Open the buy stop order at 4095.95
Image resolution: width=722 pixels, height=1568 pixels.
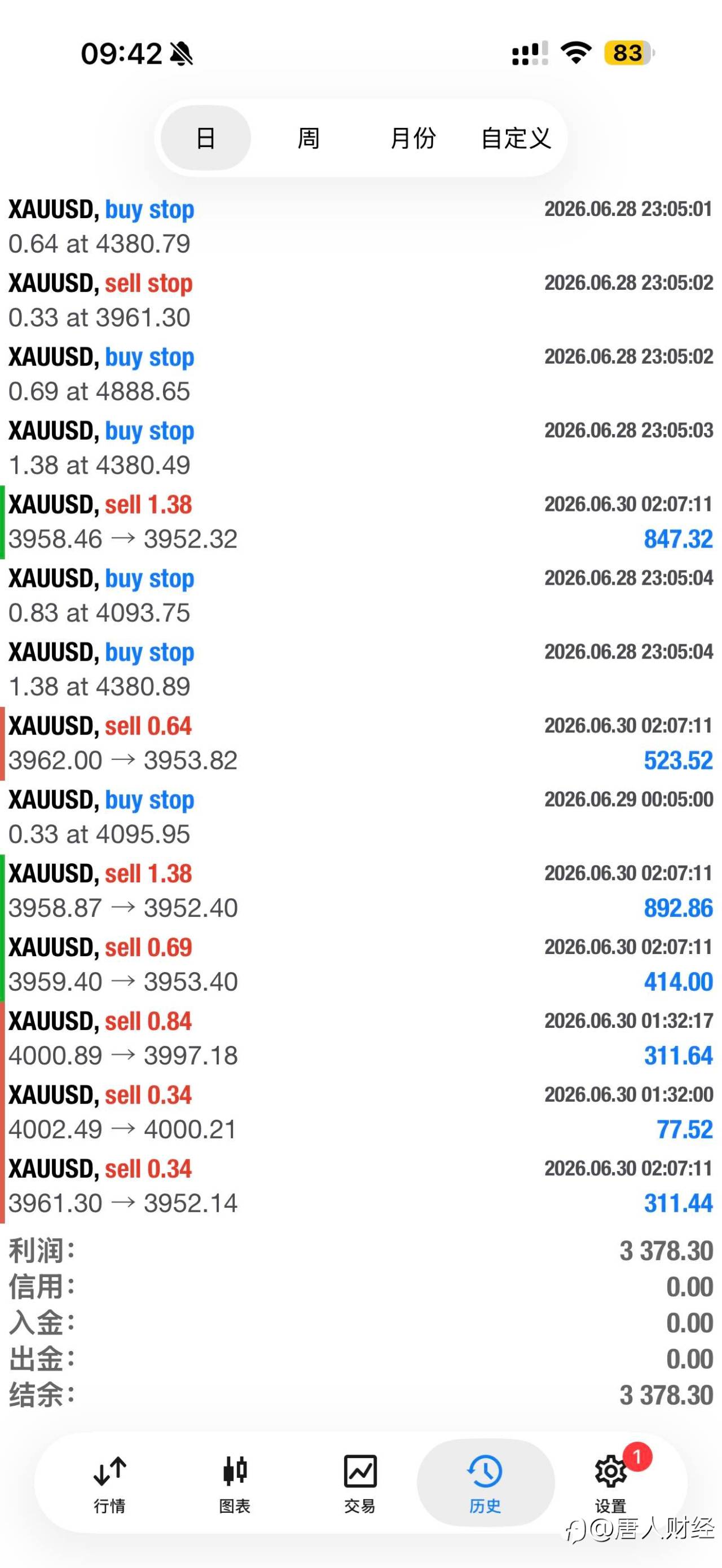[x=361, y=818]
